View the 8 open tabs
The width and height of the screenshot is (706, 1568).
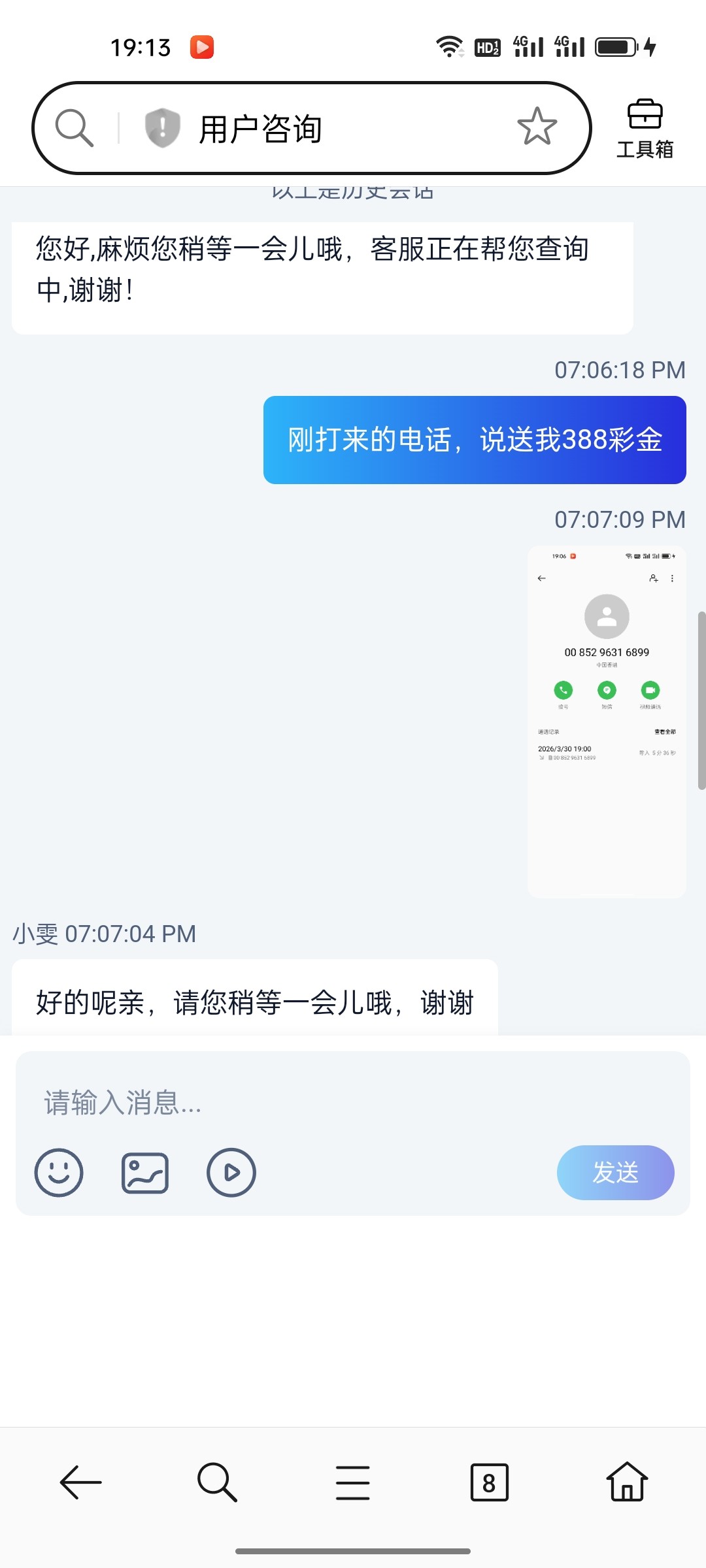(x=489, y=1482)
